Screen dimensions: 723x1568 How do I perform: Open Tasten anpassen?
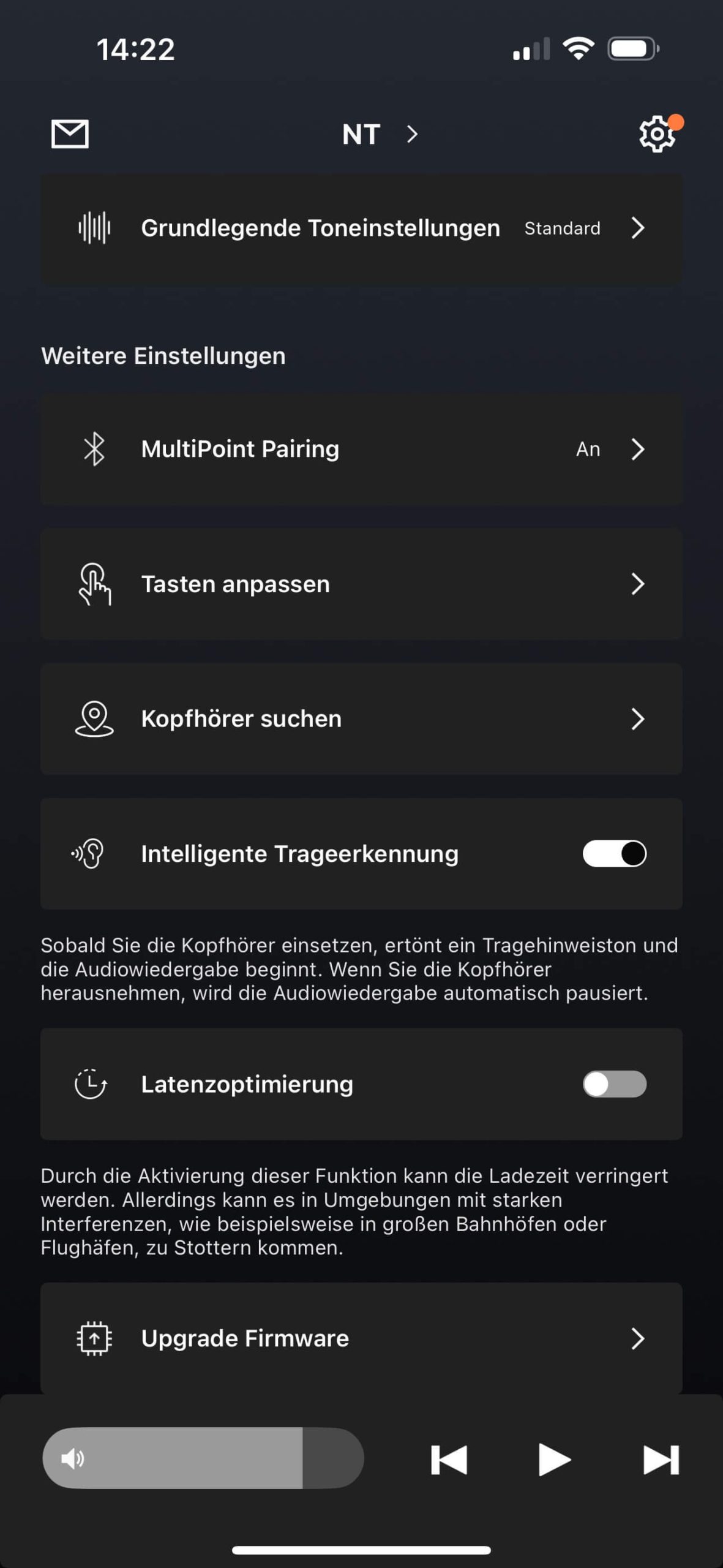pyautogui.click(x=361, y=584)
